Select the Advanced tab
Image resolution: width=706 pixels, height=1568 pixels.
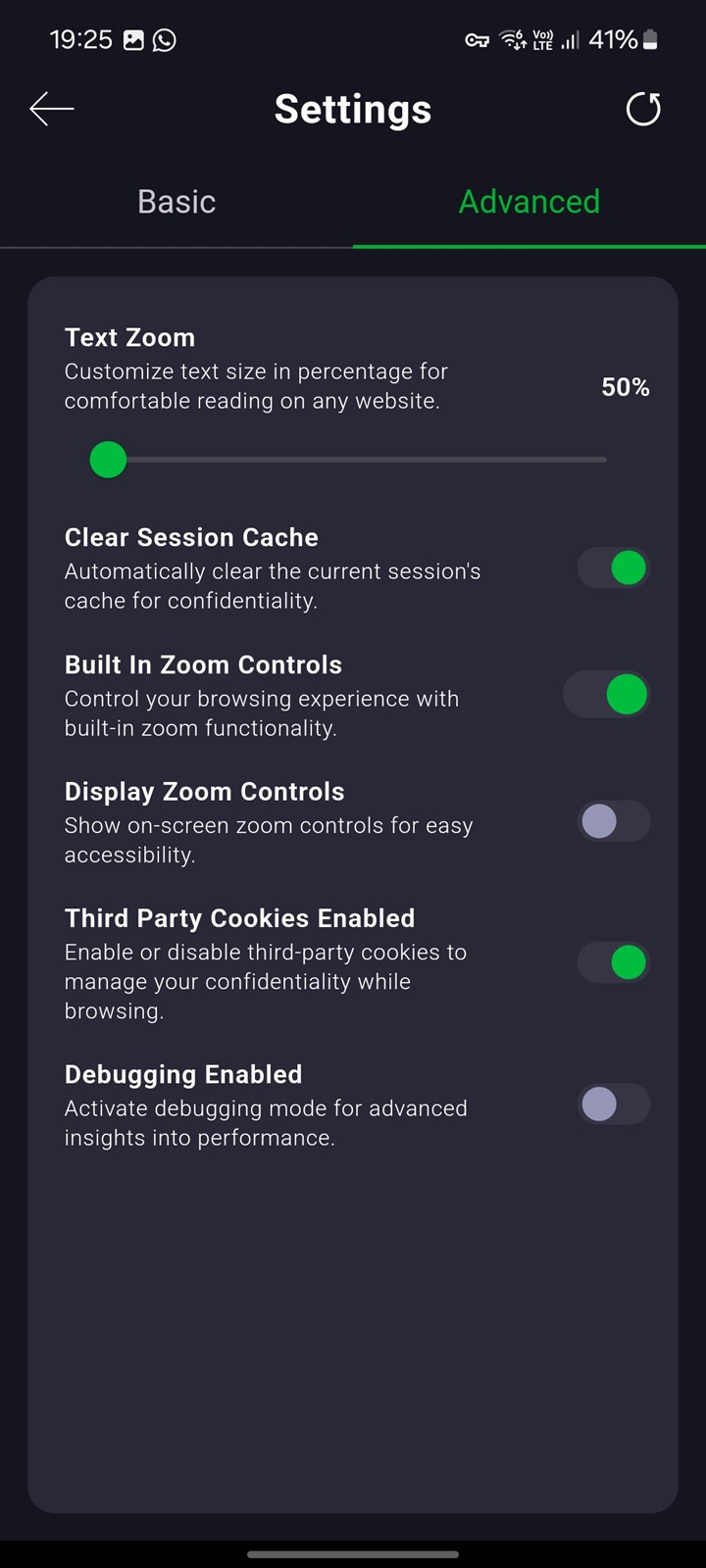[529, 202]
